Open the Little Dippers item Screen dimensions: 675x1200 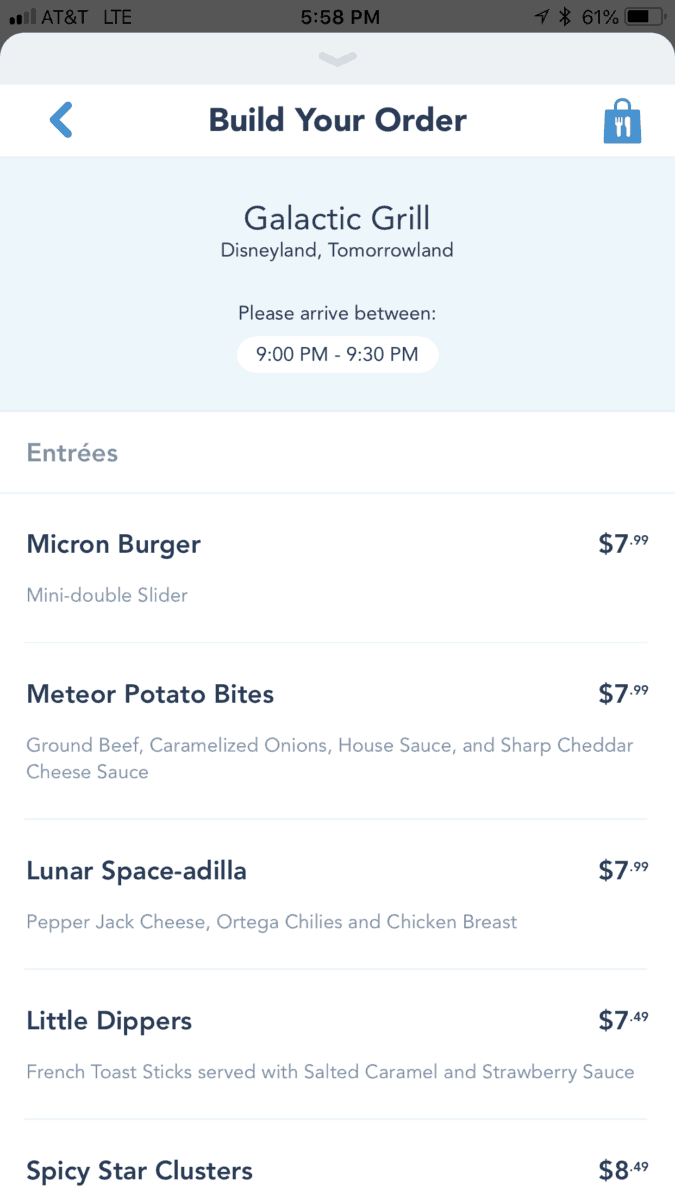337,1044
